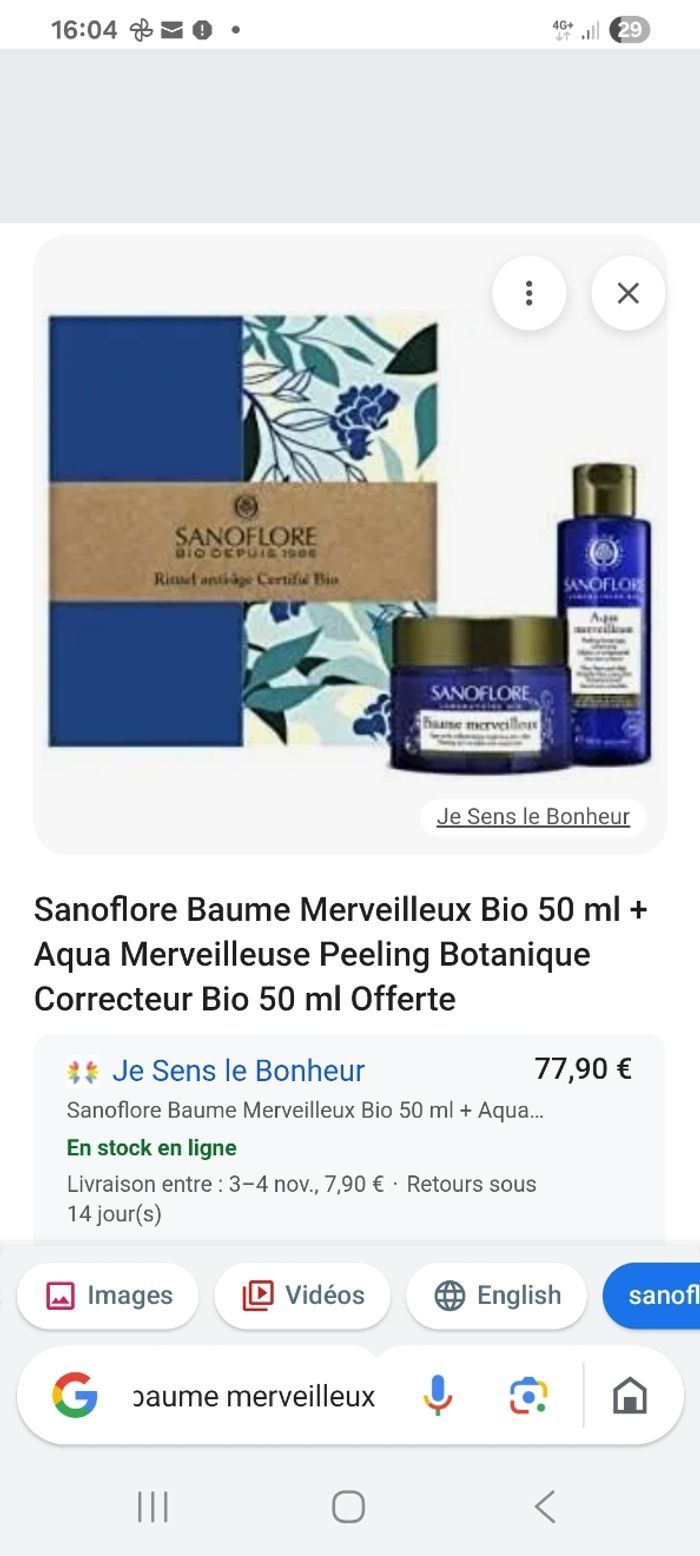This screenshot has width=700, height=1556.
Task: Start a voice search with the microphone
Action: tap(437, 1396)
